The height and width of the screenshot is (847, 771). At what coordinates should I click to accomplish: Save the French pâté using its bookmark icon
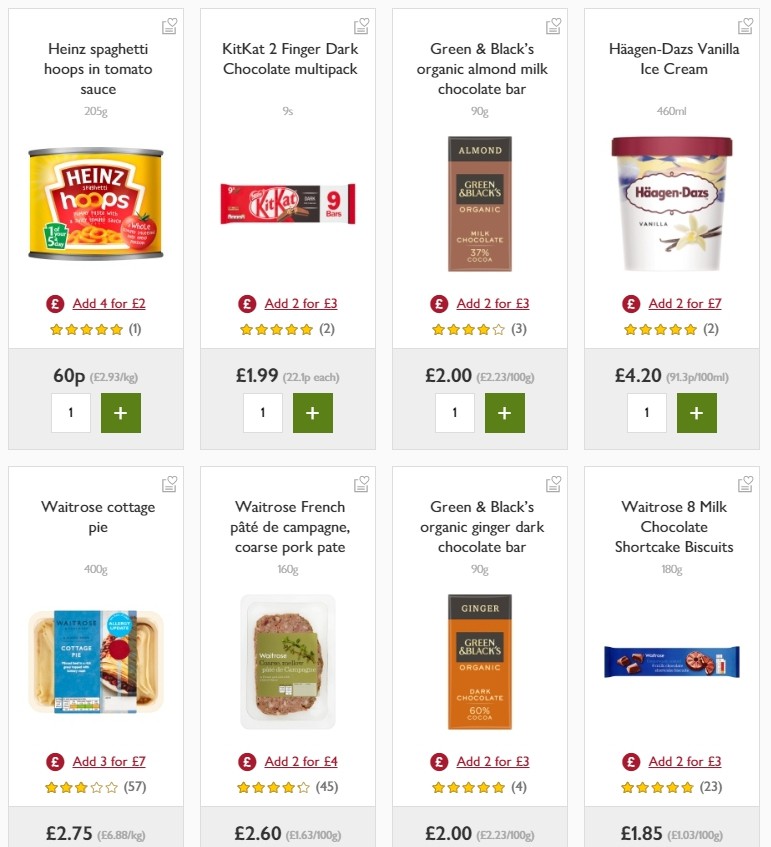(x=361, y=483)
